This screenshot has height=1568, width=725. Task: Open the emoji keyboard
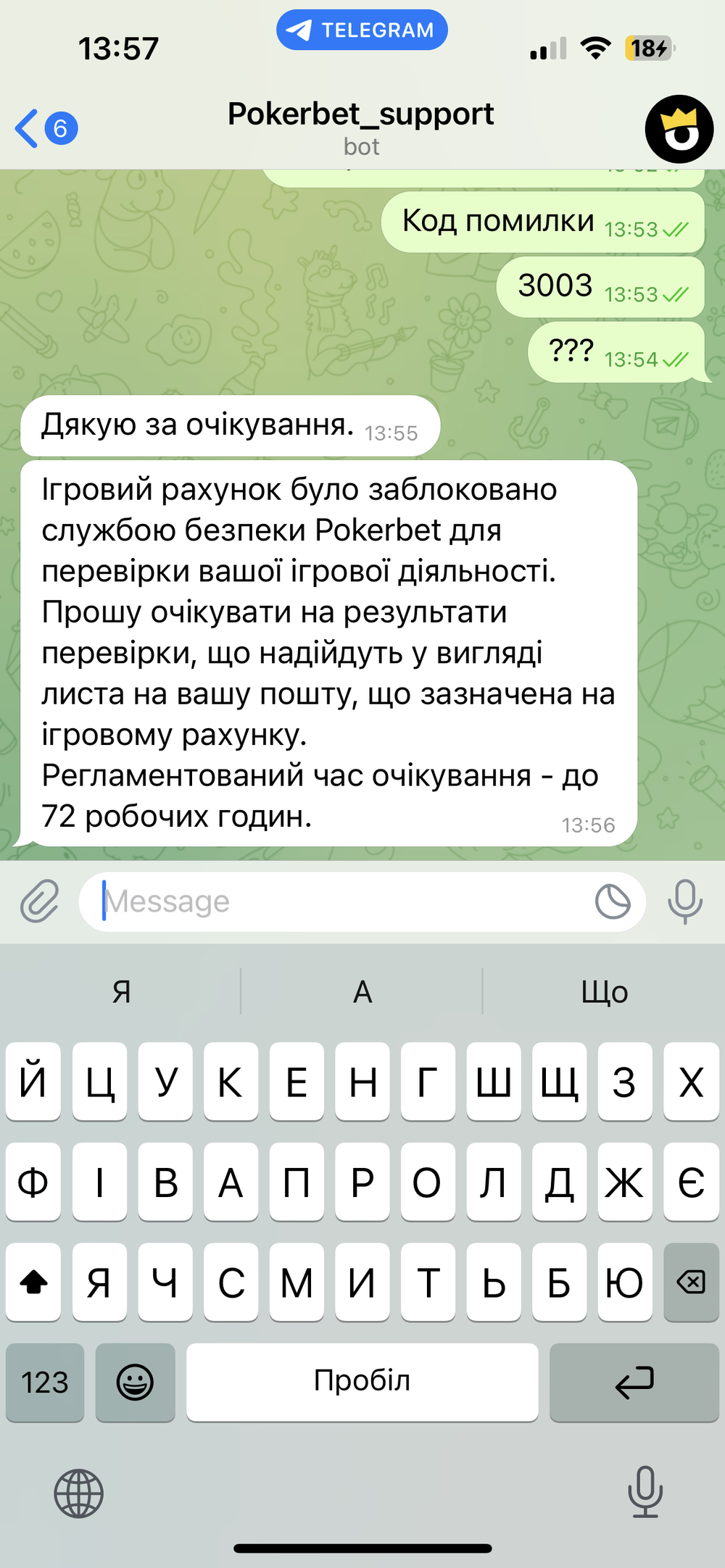point(136,1382)
